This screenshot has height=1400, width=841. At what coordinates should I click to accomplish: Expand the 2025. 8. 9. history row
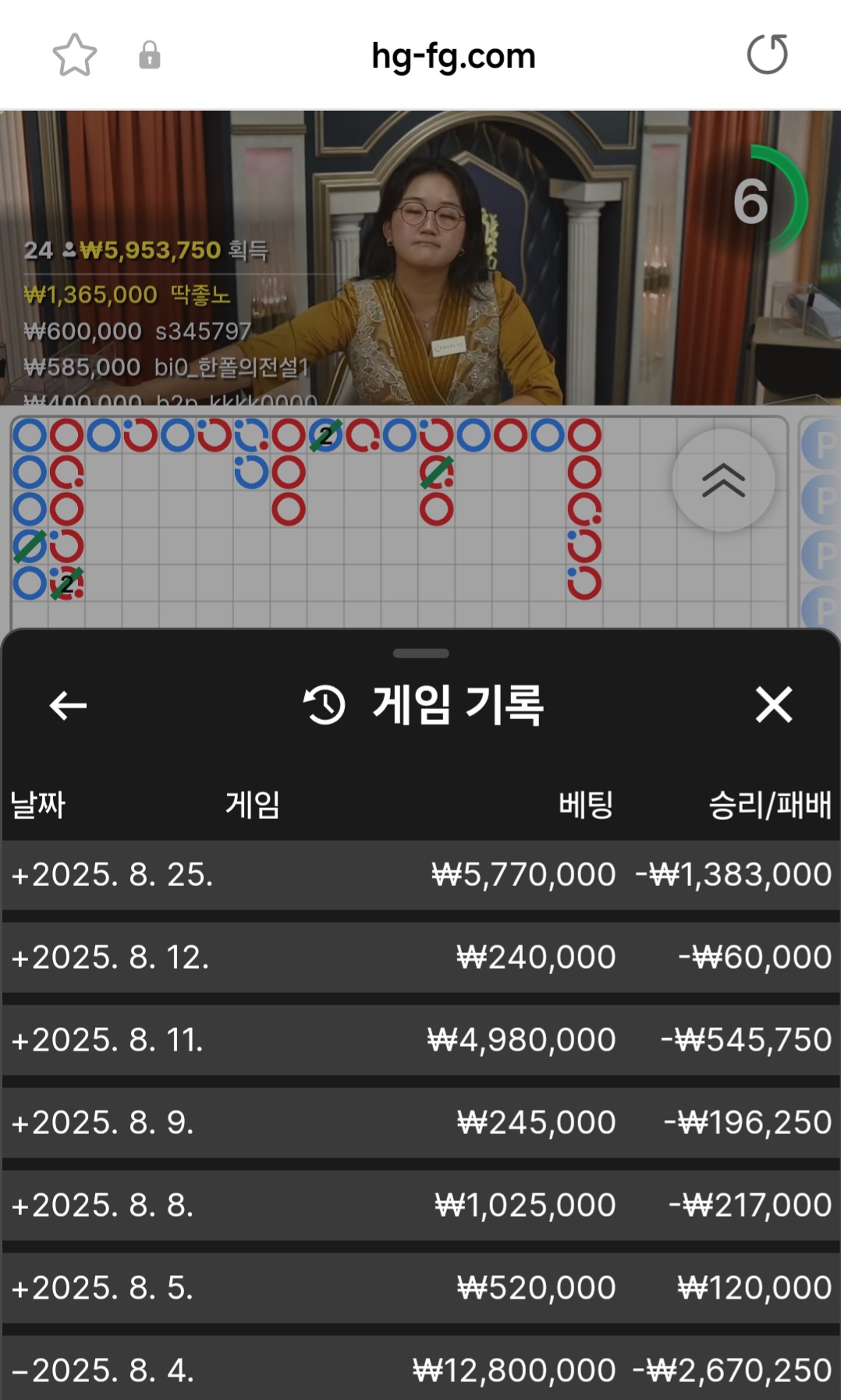[421, 1122]
